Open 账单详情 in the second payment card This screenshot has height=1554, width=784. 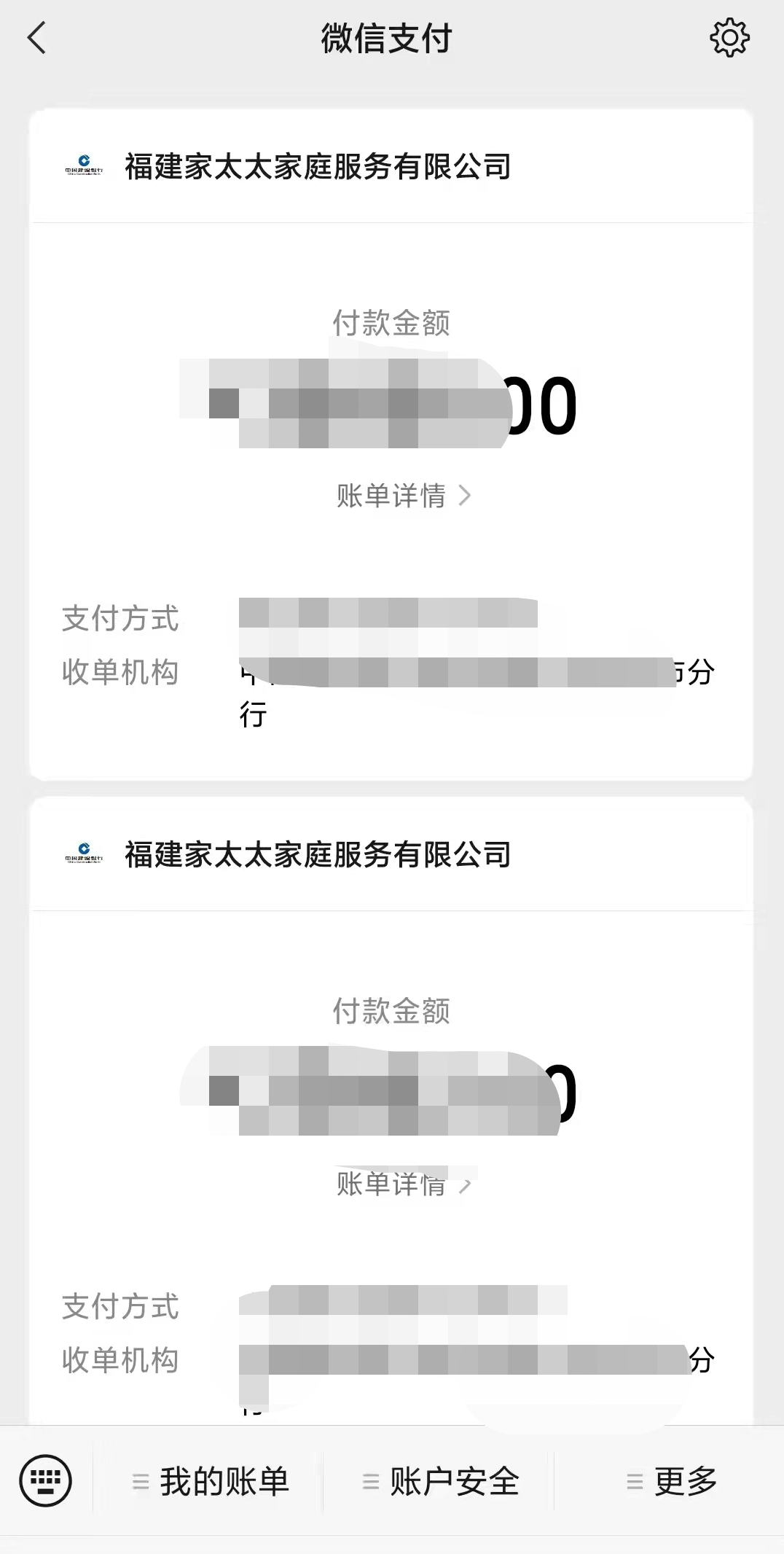click(x=403, y=1184)
